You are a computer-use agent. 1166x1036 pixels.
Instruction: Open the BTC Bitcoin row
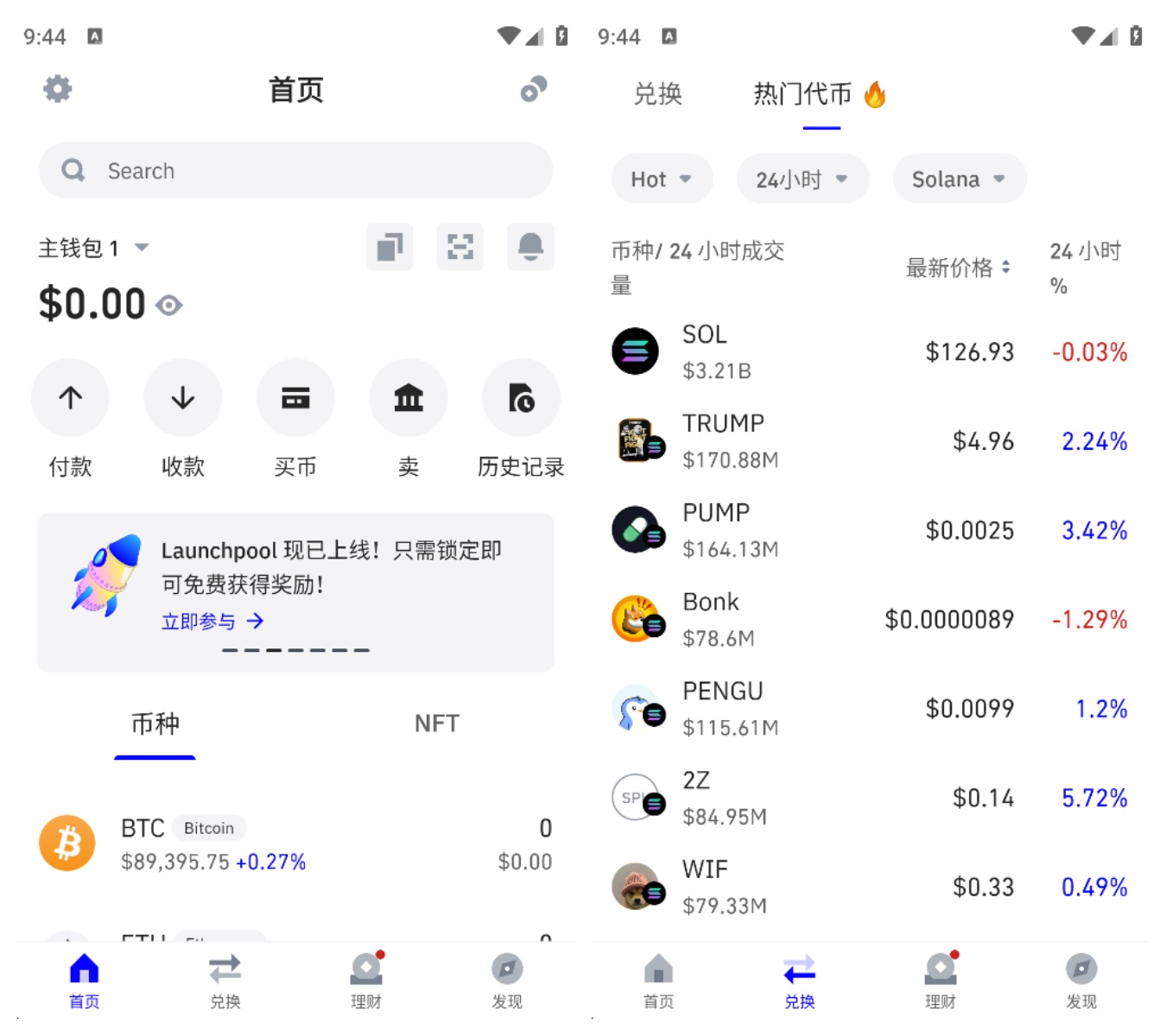pyautogui.click(x=295, y=843)
